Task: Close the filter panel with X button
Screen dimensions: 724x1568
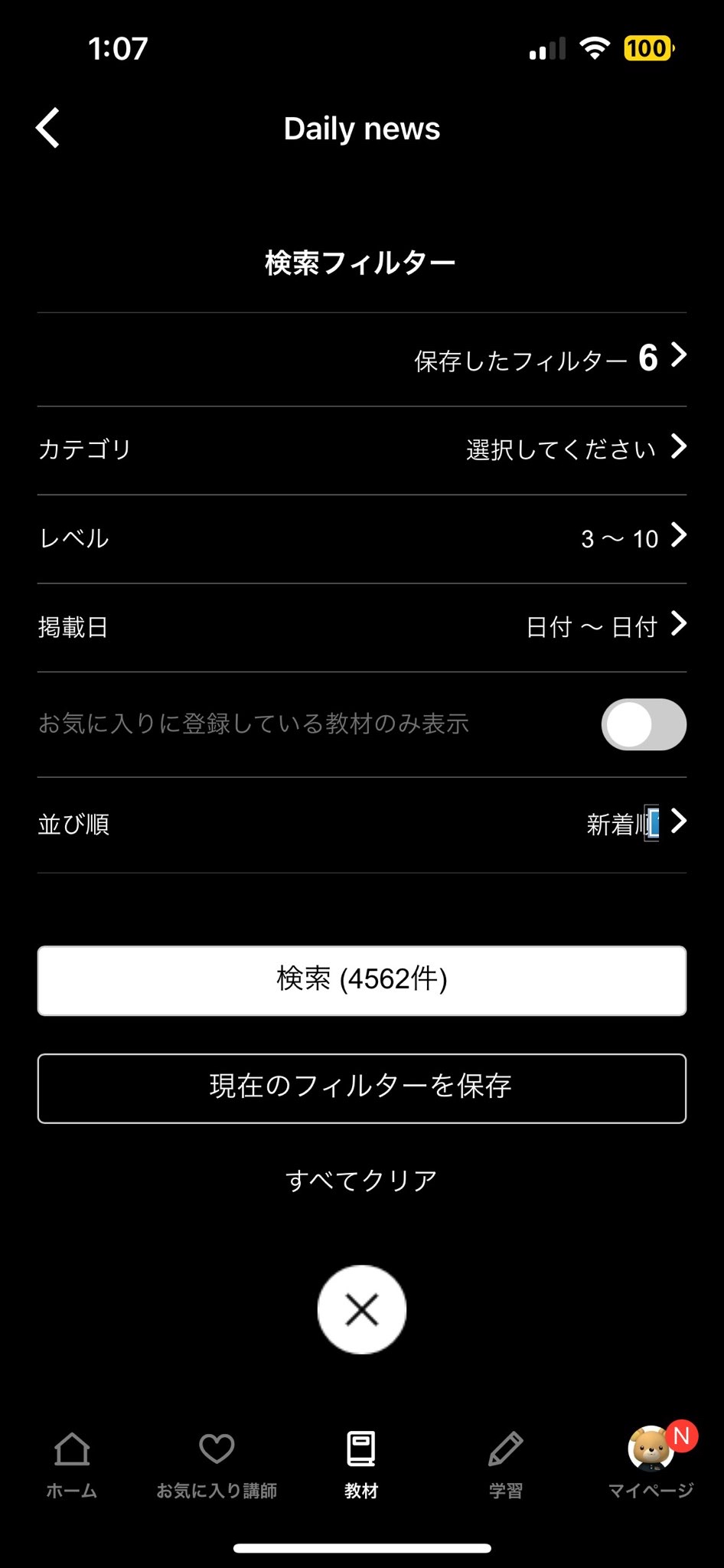Action: coord(362,1309)
